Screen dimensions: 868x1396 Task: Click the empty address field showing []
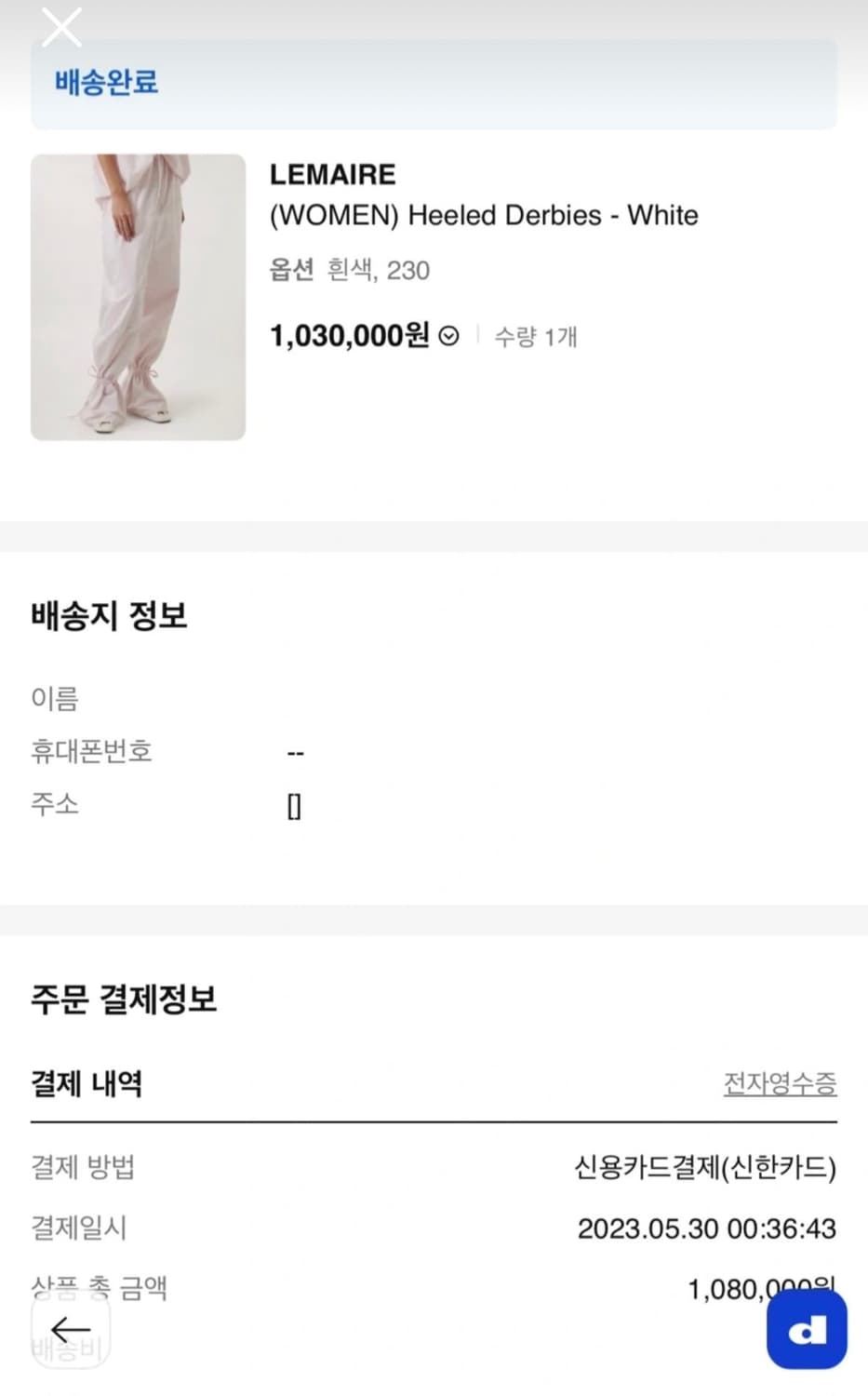294,806
